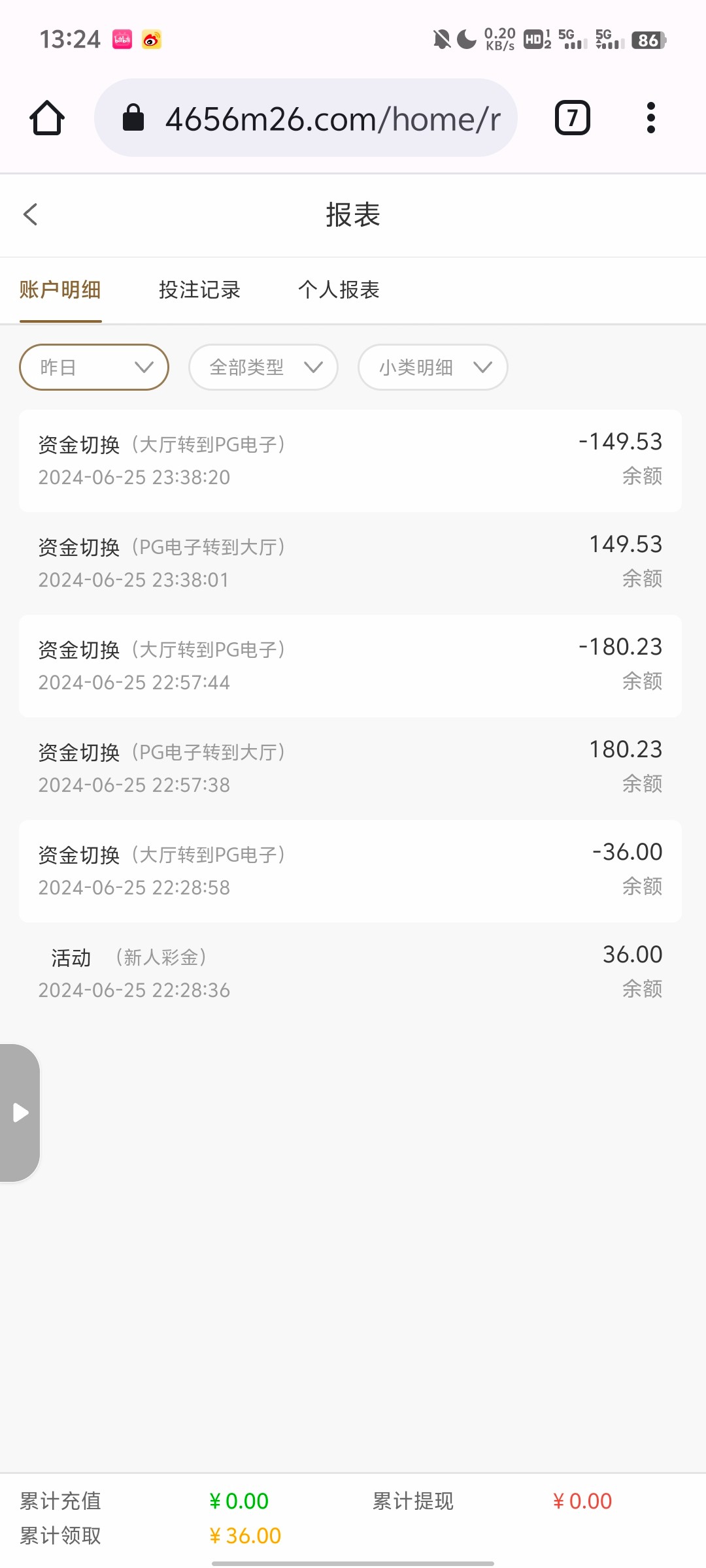706x1568 pixels.
Task: Switch to the 个人报表 tab
Action: [339, 290]
